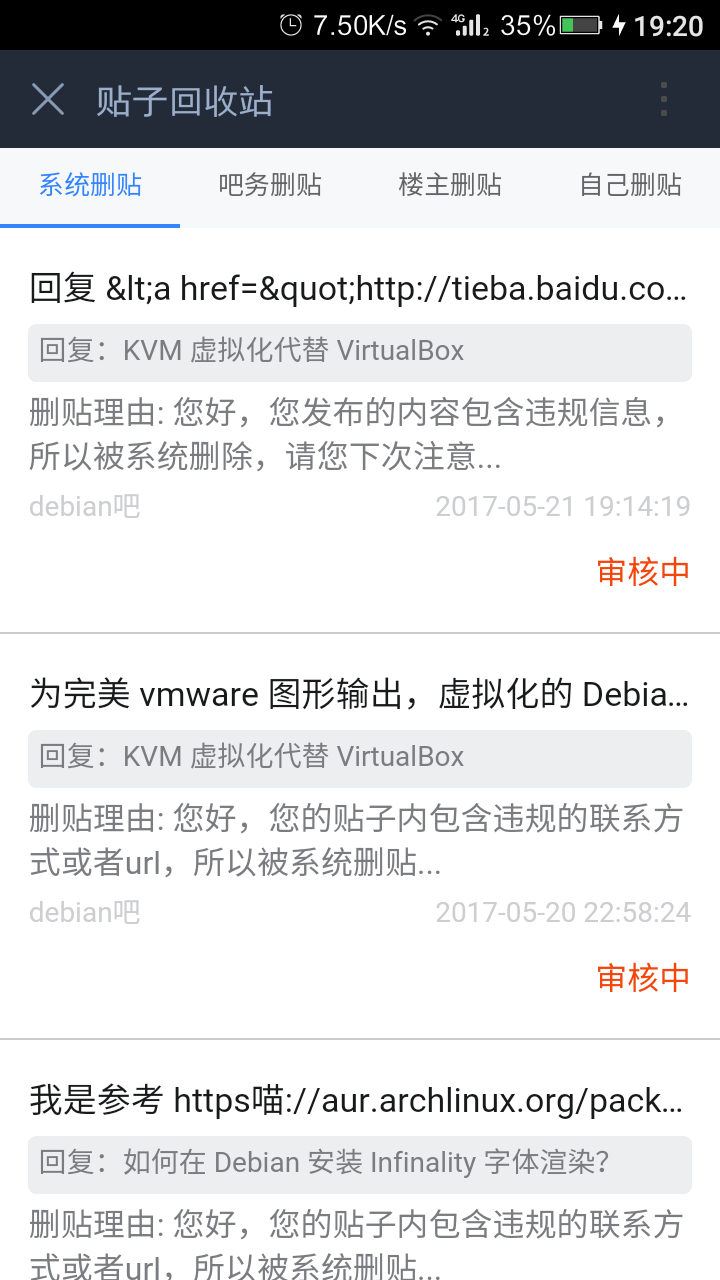Open deleted post starting with 回复 &lt;a href
The height and width of the screenshot is (1280, 720).
[360, 431]
